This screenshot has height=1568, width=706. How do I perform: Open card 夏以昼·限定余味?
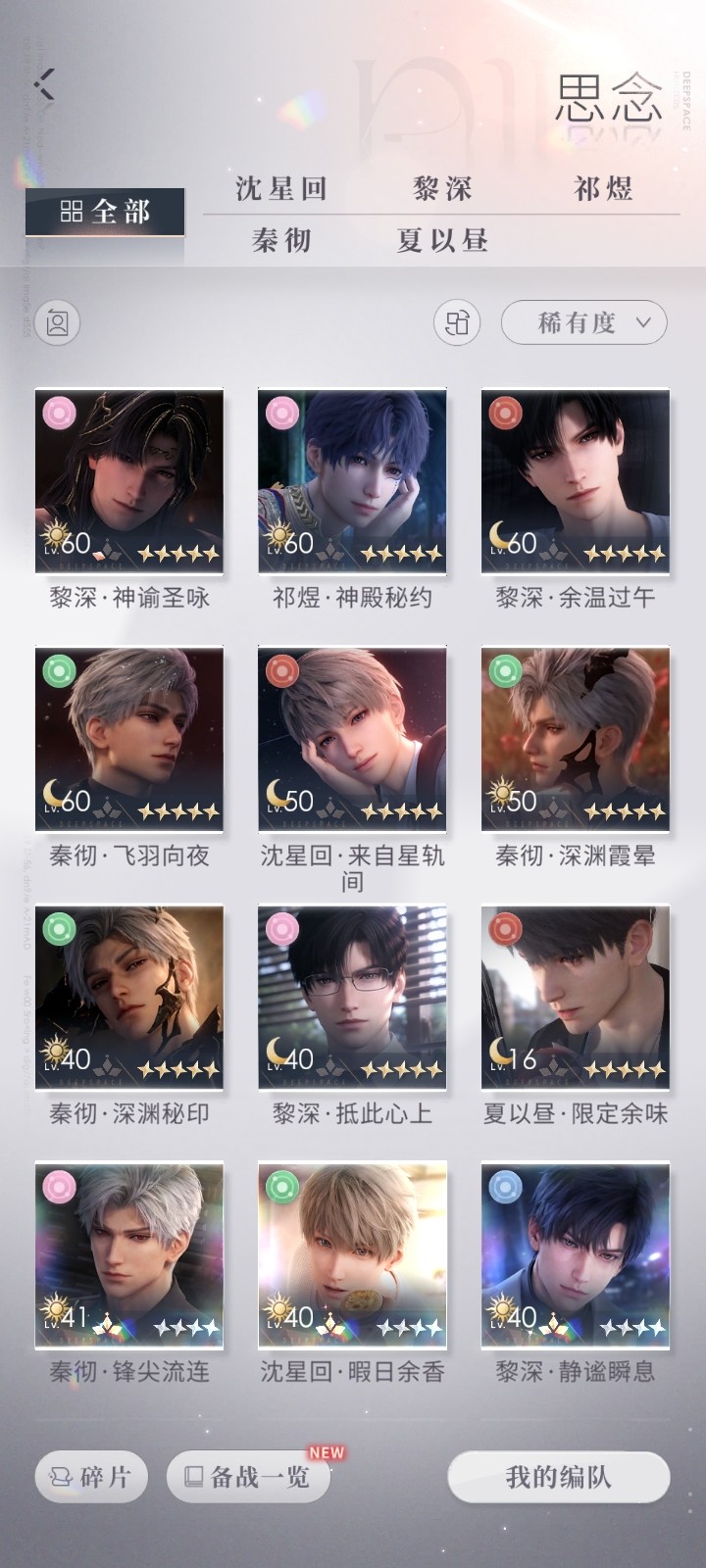point(576,996)
